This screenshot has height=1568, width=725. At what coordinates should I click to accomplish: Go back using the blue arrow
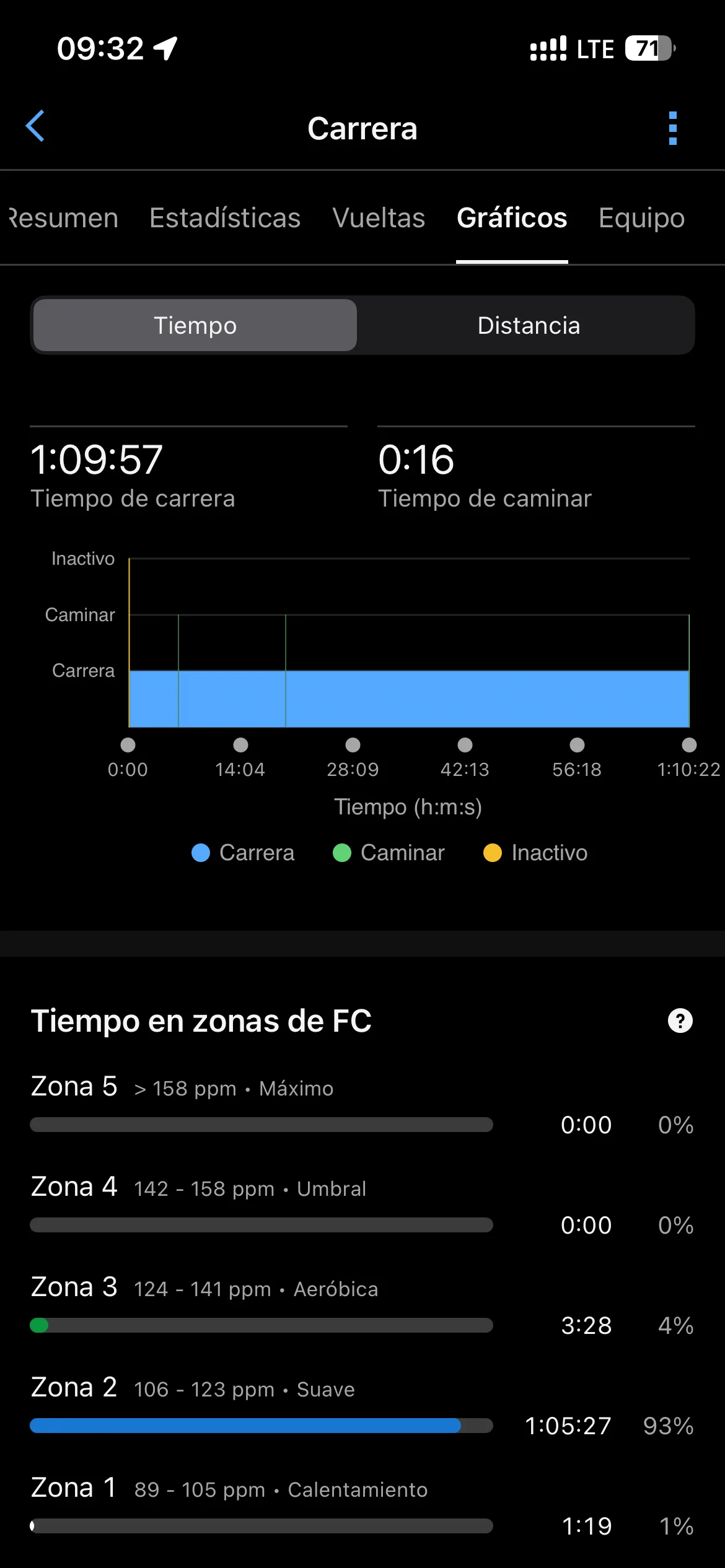(x=35, y=126)
